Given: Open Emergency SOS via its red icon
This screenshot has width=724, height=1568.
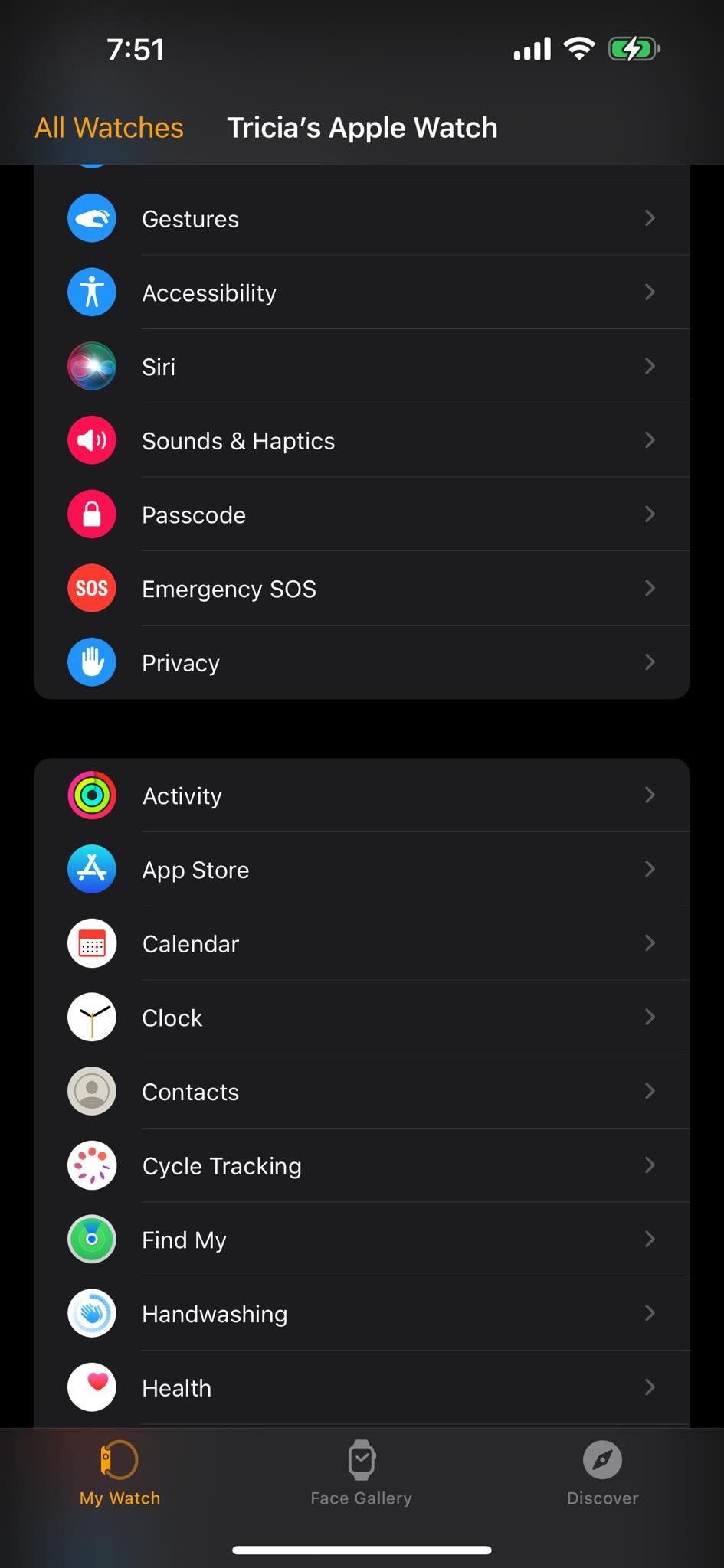Looking at the screenshot, I should coord(91,588).
